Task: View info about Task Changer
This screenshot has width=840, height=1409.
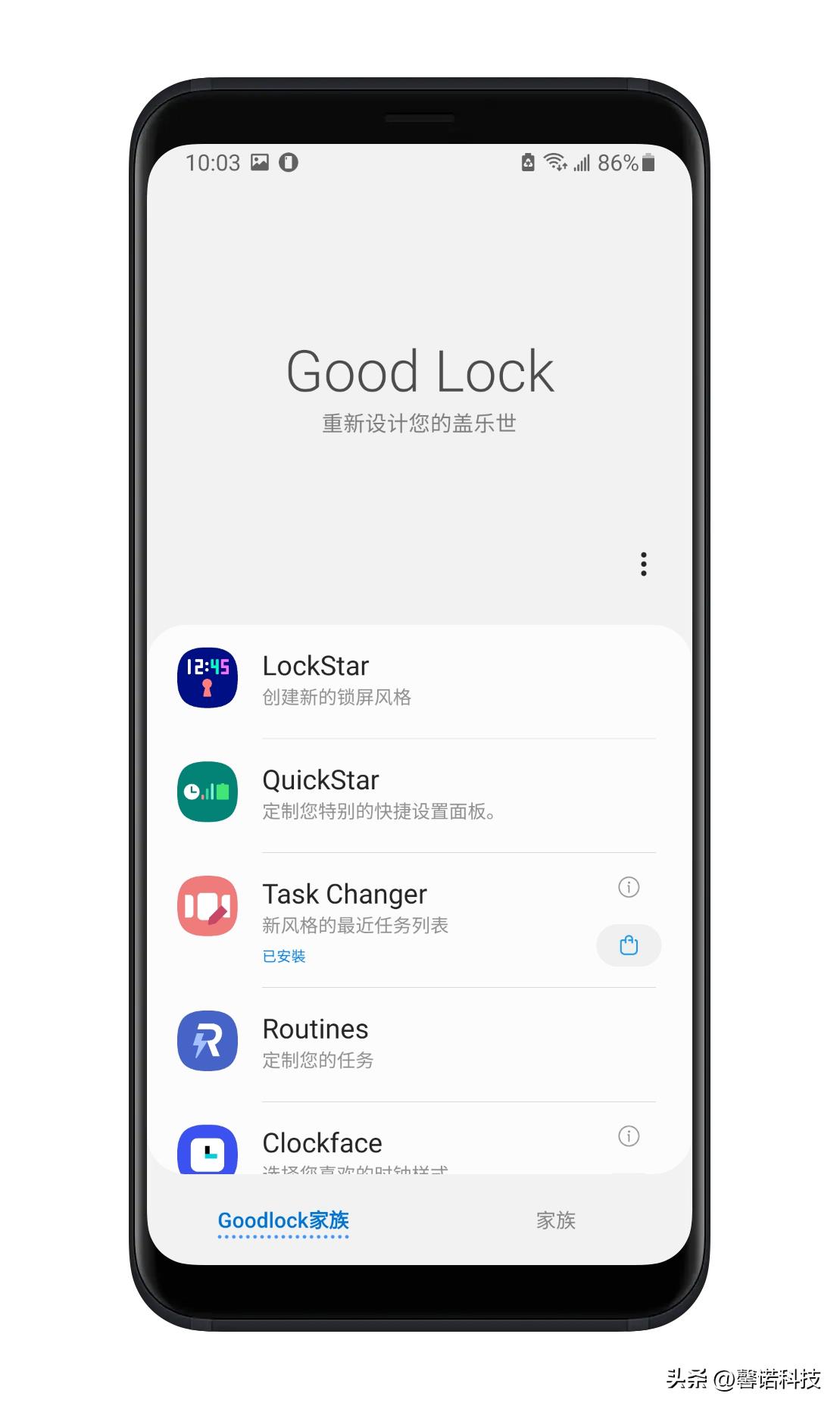Action: pyautogui.click(x=629, y=887)
